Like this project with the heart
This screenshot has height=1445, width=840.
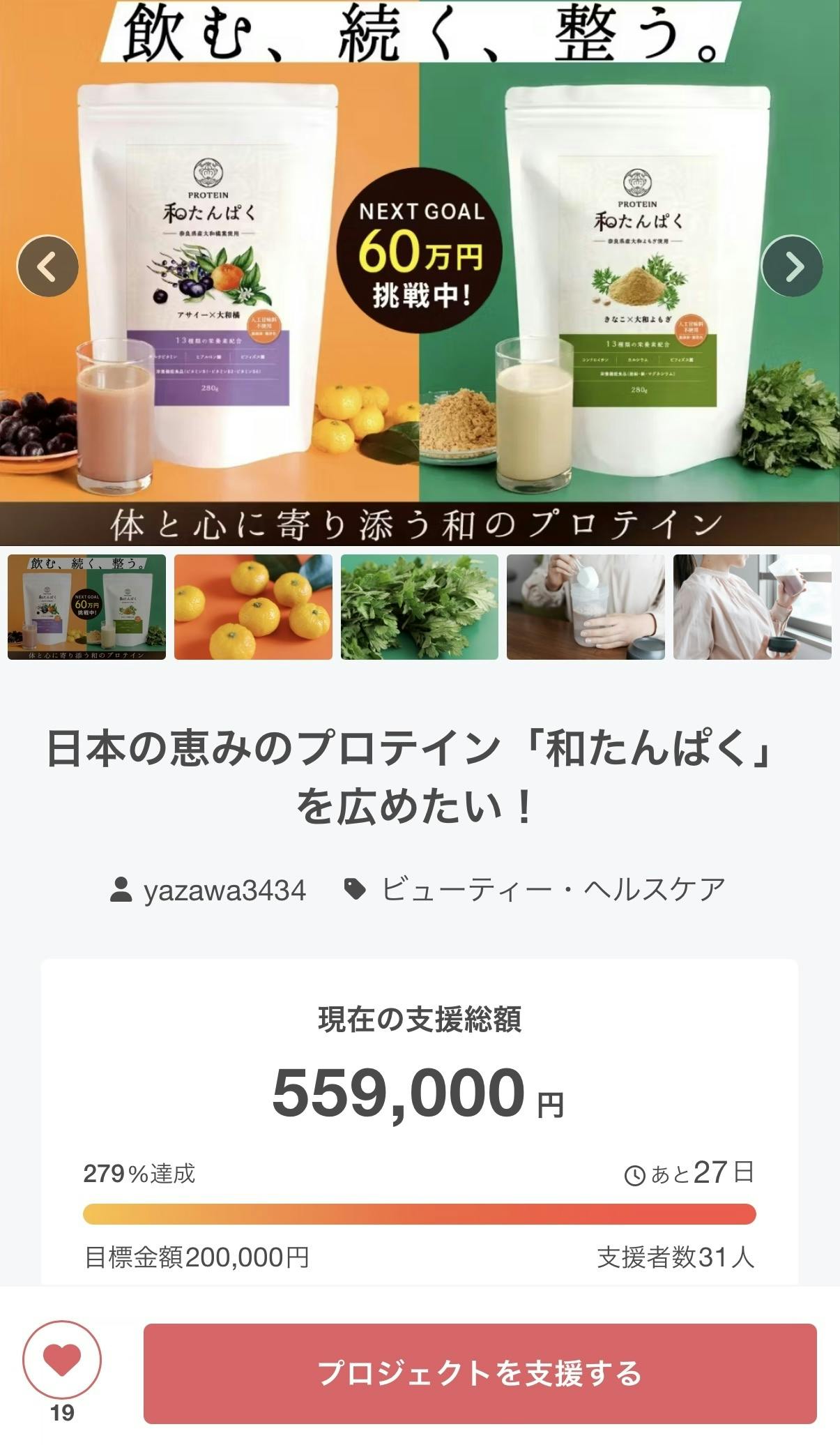tap(62, 1359)
